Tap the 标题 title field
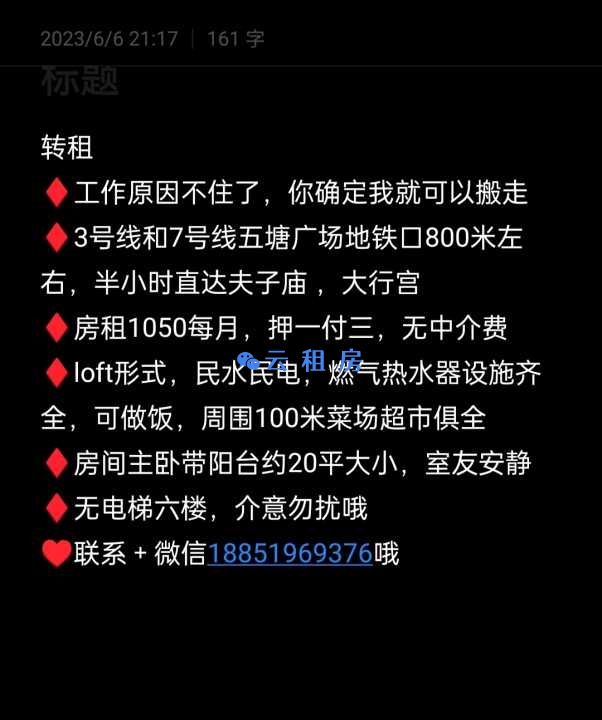The height and width of the screenshot is (720, 602). tap(80, 81)
